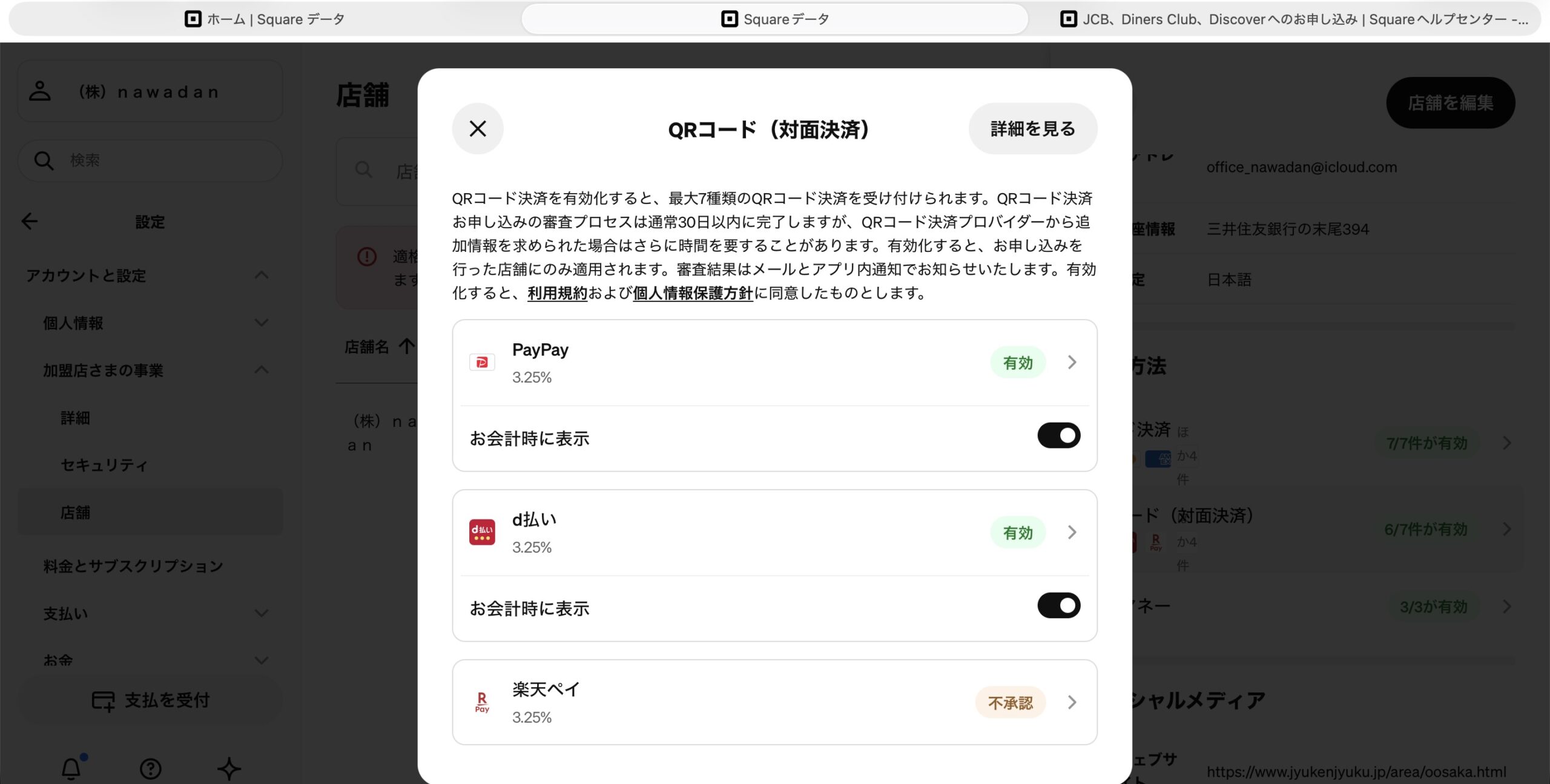1550x784 pixels.
Task: Open PayPay payment details
Action: pos(1071,363)
